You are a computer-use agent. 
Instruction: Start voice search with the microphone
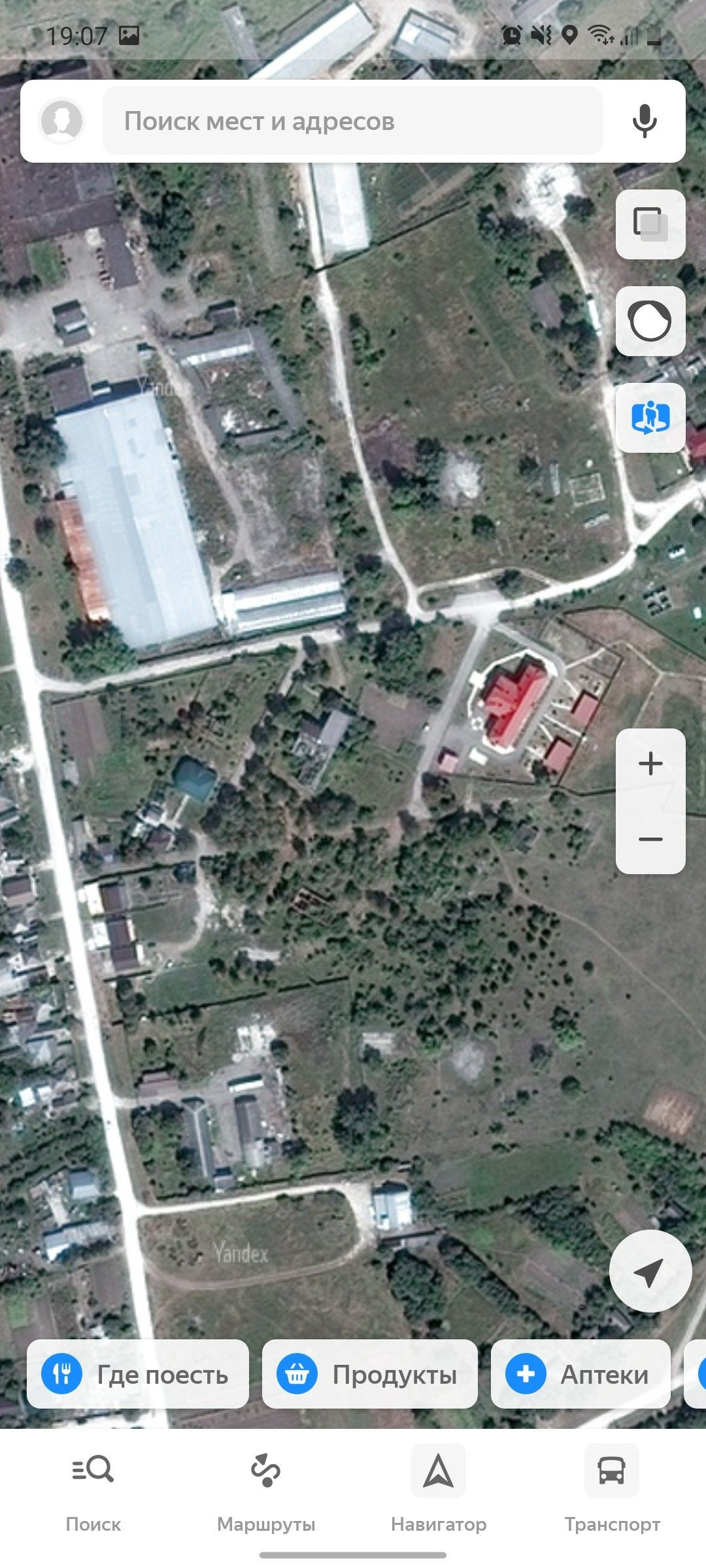tap(645, 121)
